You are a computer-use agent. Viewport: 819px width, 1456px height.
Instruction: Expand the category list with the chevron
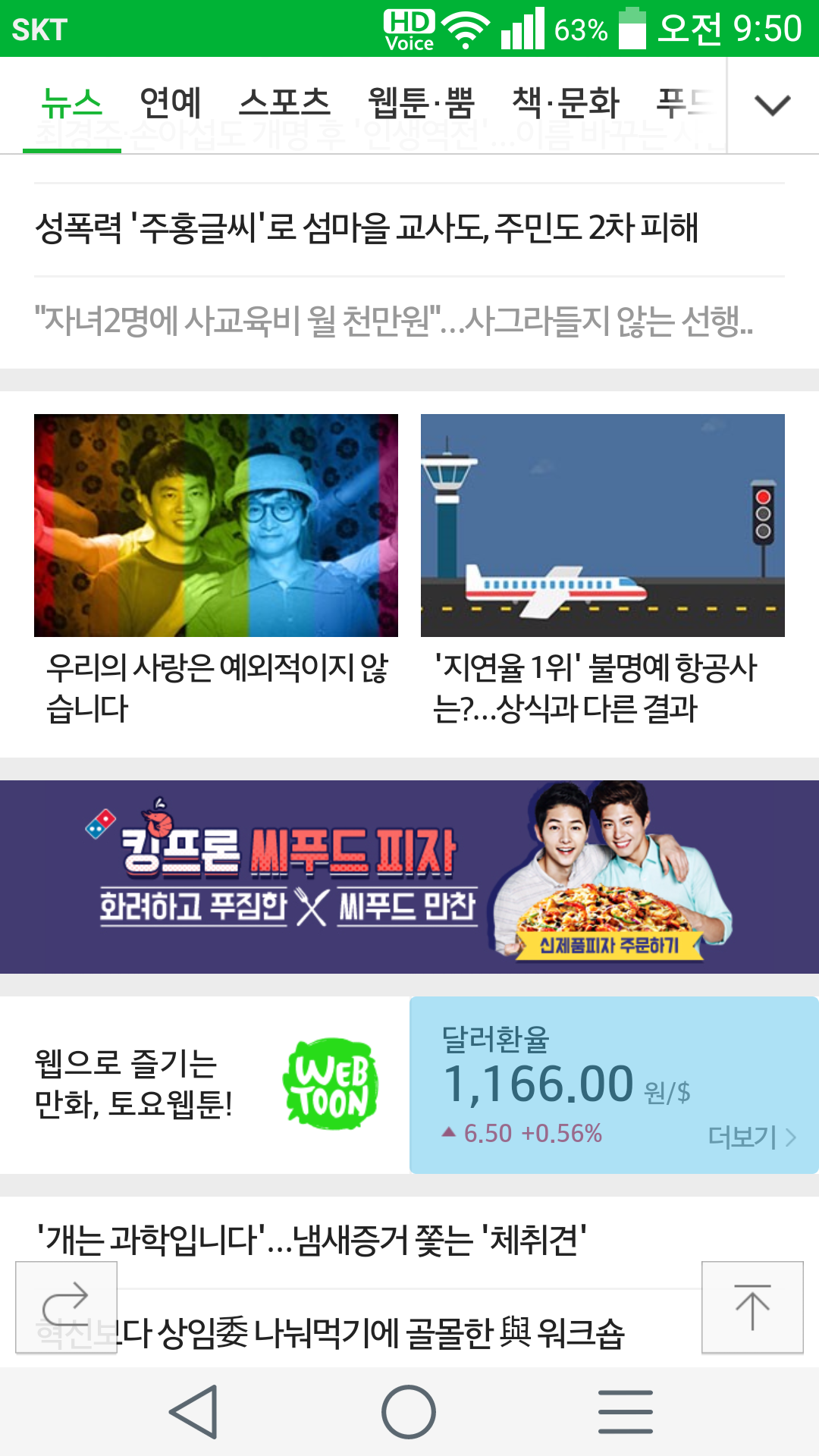click(x=773, y=105)
